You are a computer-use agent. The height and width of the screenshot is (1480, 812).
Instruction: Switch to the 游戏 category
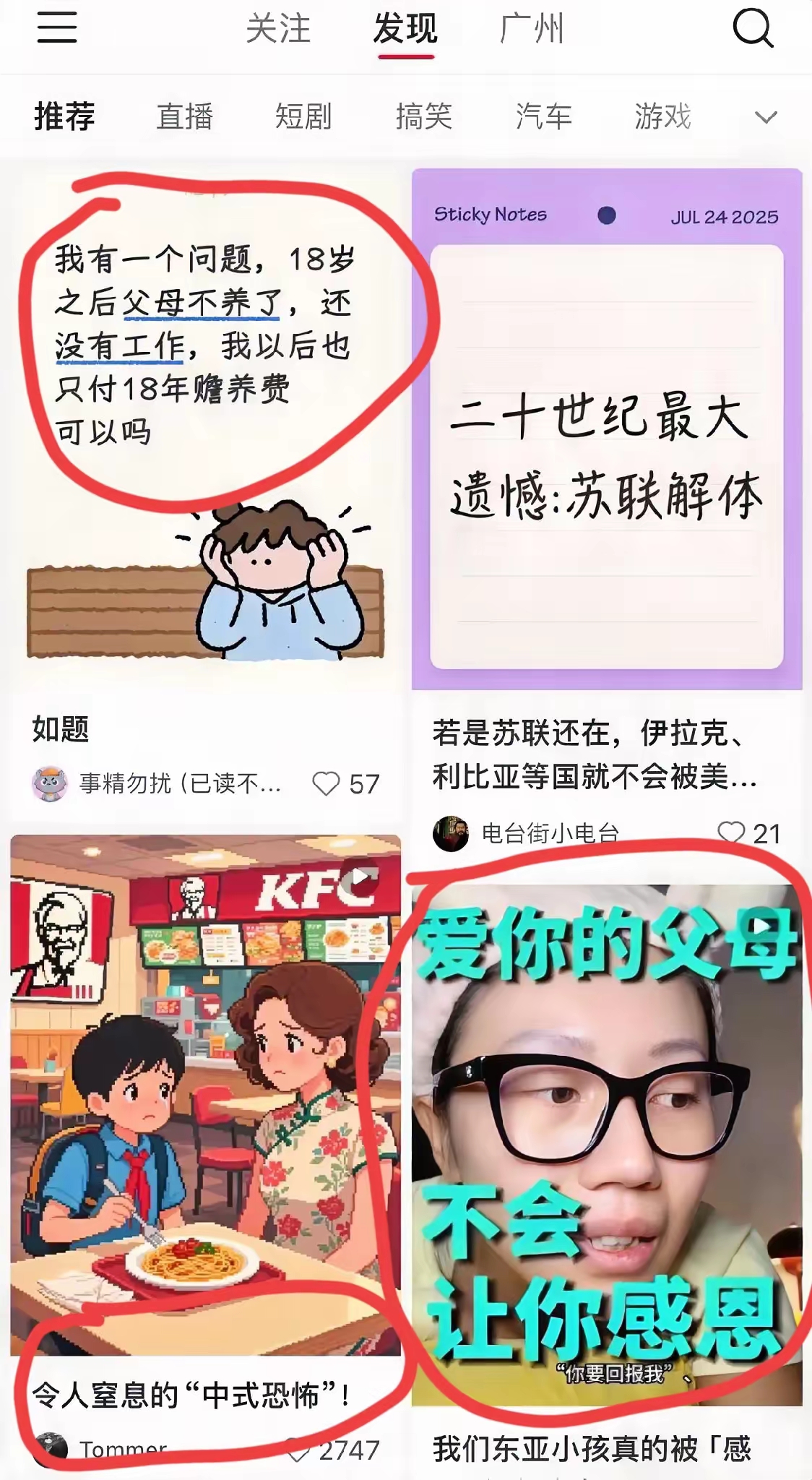pyautogui.click(x=663, y=116)
